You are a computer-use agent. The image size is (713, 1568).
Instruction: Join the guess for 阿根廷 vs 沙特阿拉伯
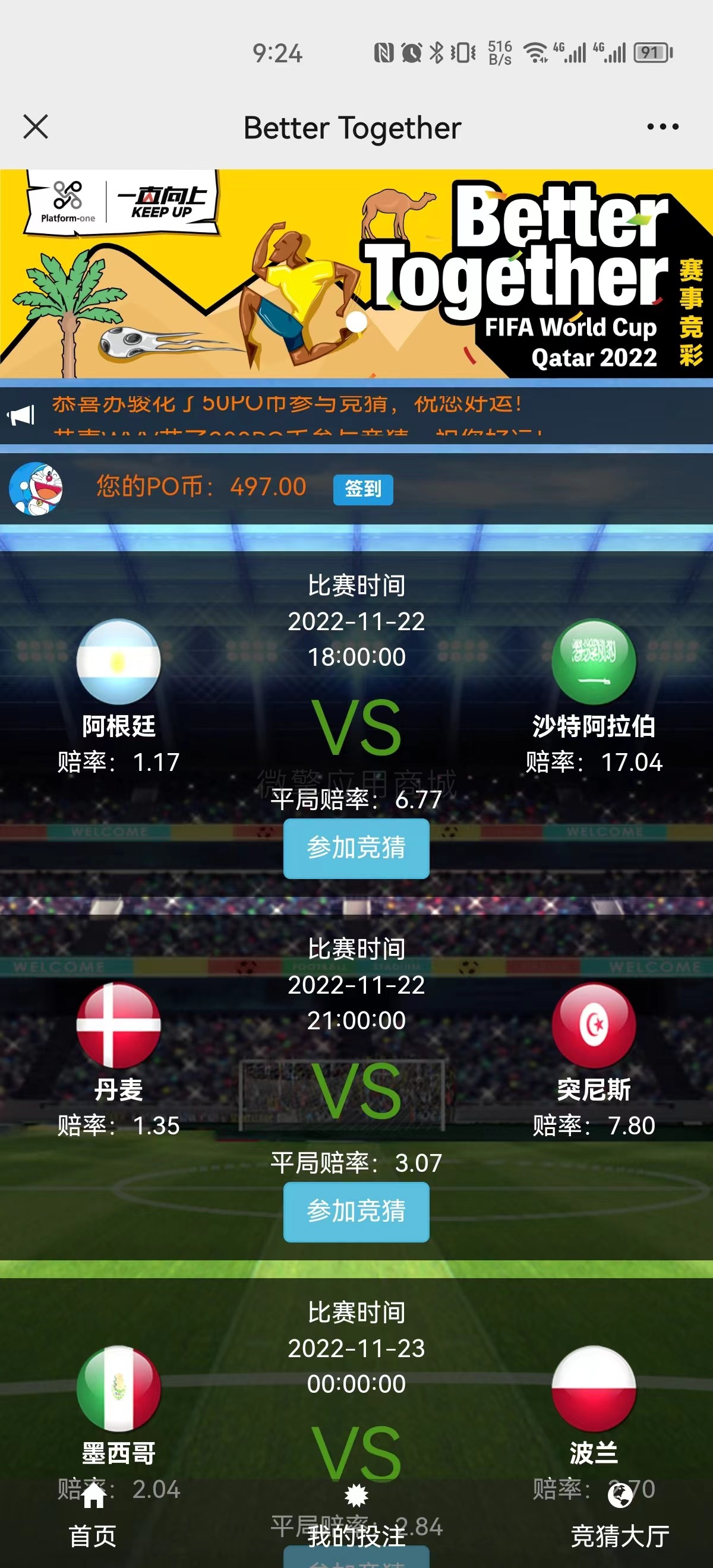tap(356, 848)
